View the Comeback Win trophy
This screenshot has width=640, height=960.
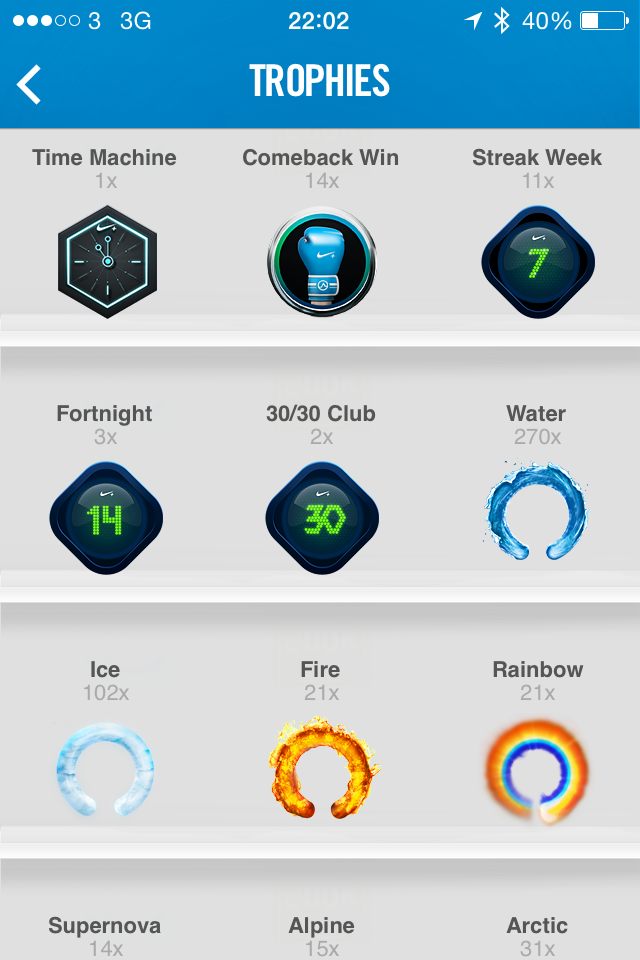pyautogui.click(x=321, y=262)
